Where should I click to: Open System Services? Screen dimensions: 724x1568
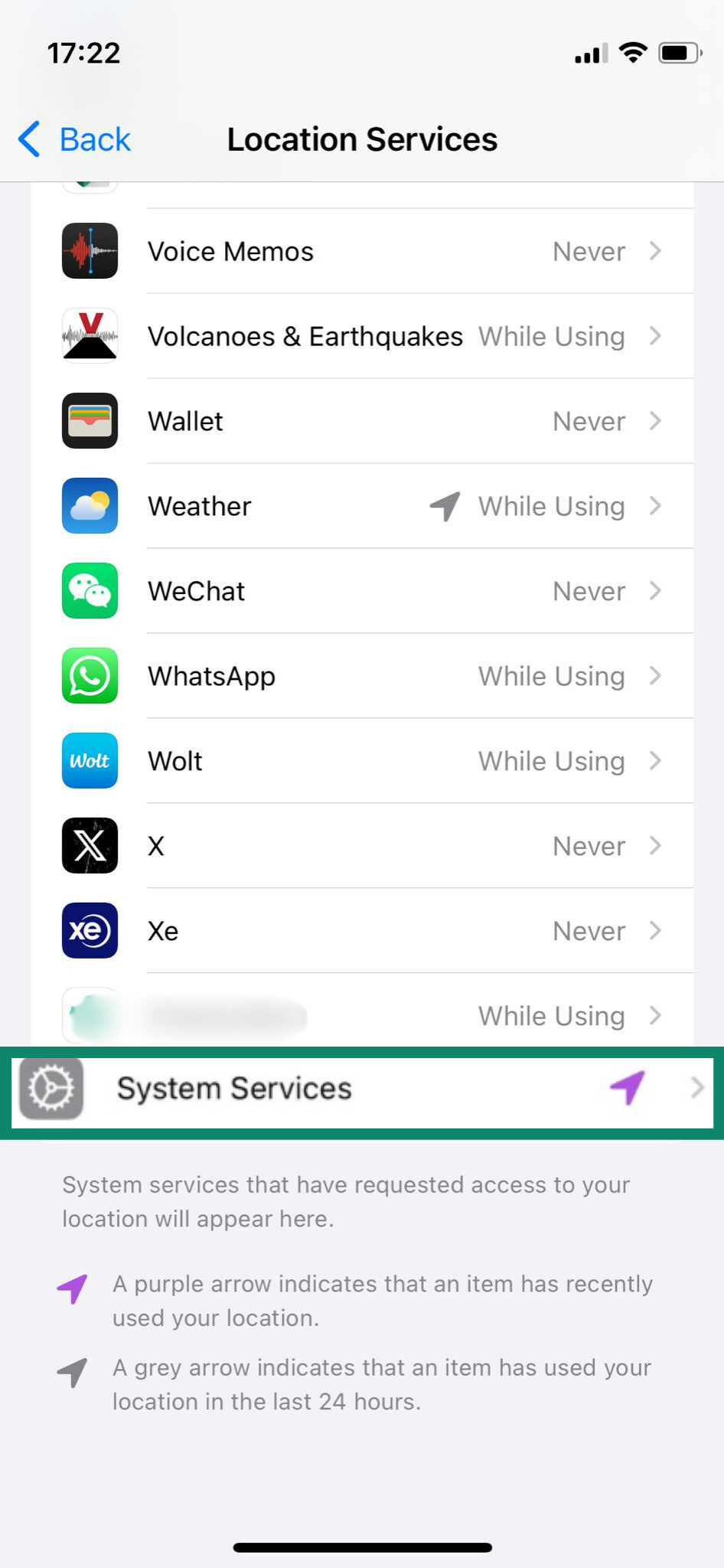362,1089
